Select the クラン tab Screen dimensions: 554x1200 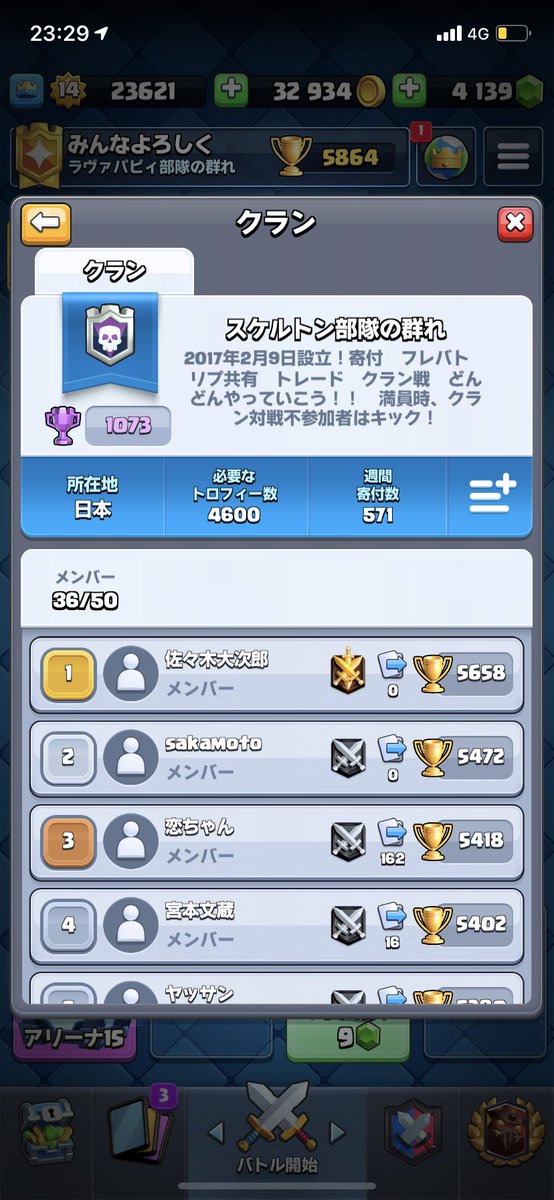point(114,270)
